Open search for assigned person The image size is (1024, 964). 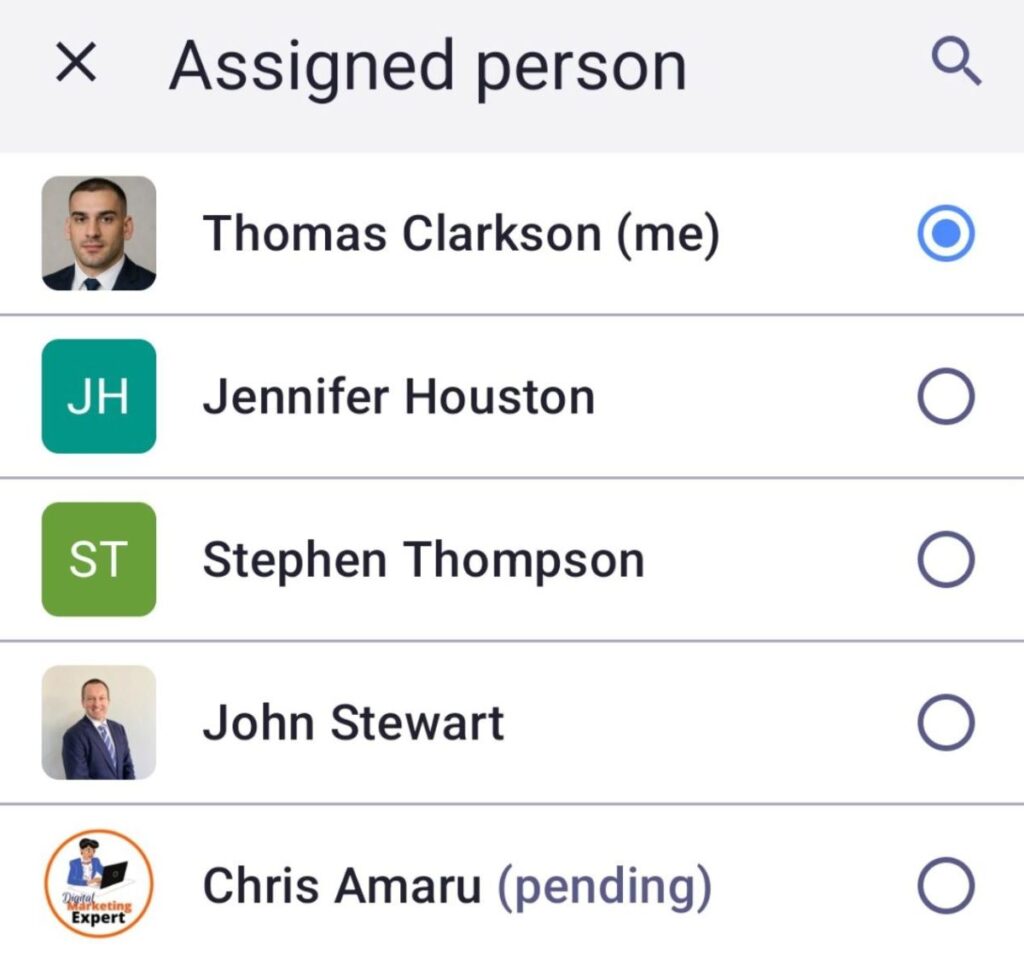pos(955,66)
